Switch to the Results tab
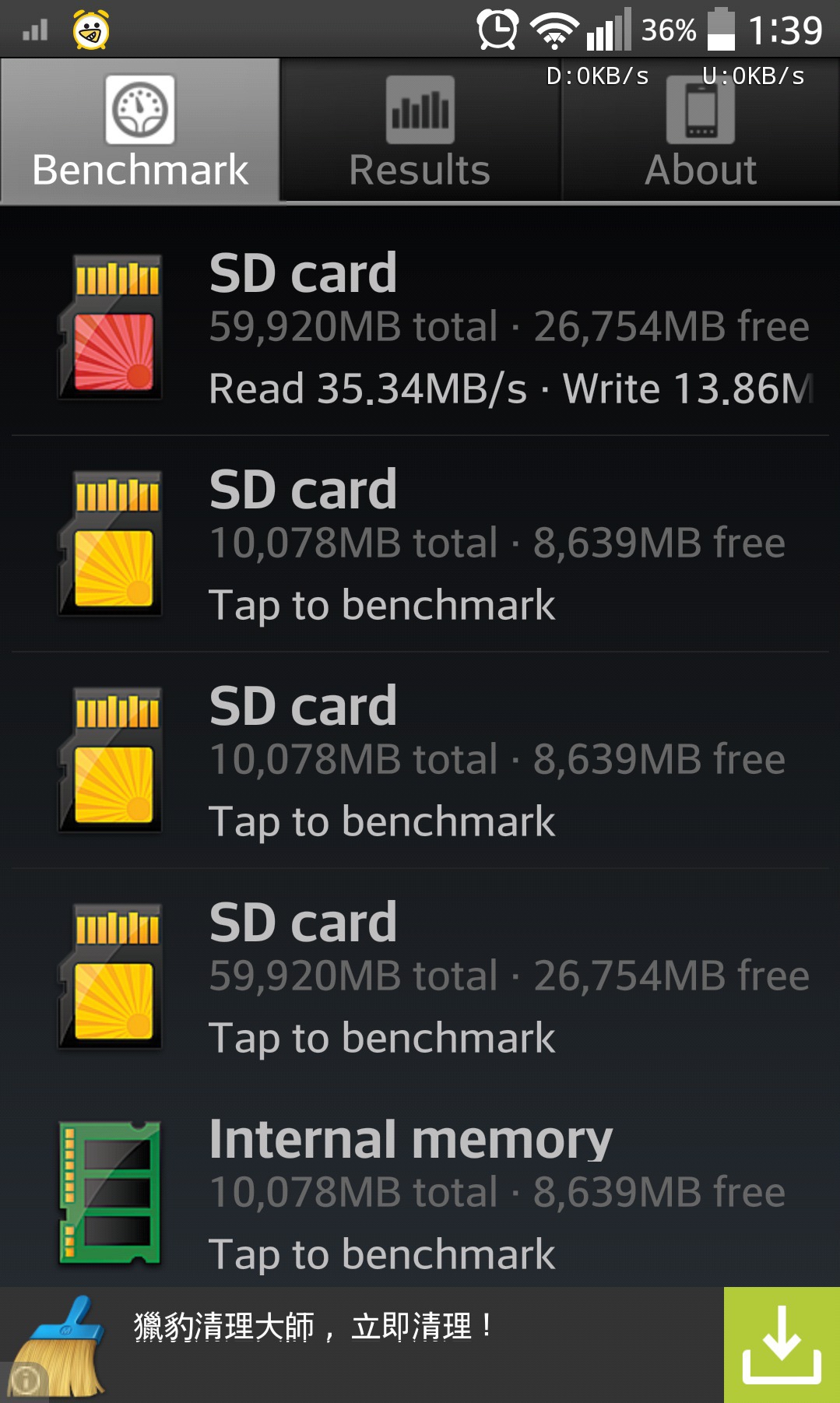Viewport: 840px width, 1403px height. point(420,132)
